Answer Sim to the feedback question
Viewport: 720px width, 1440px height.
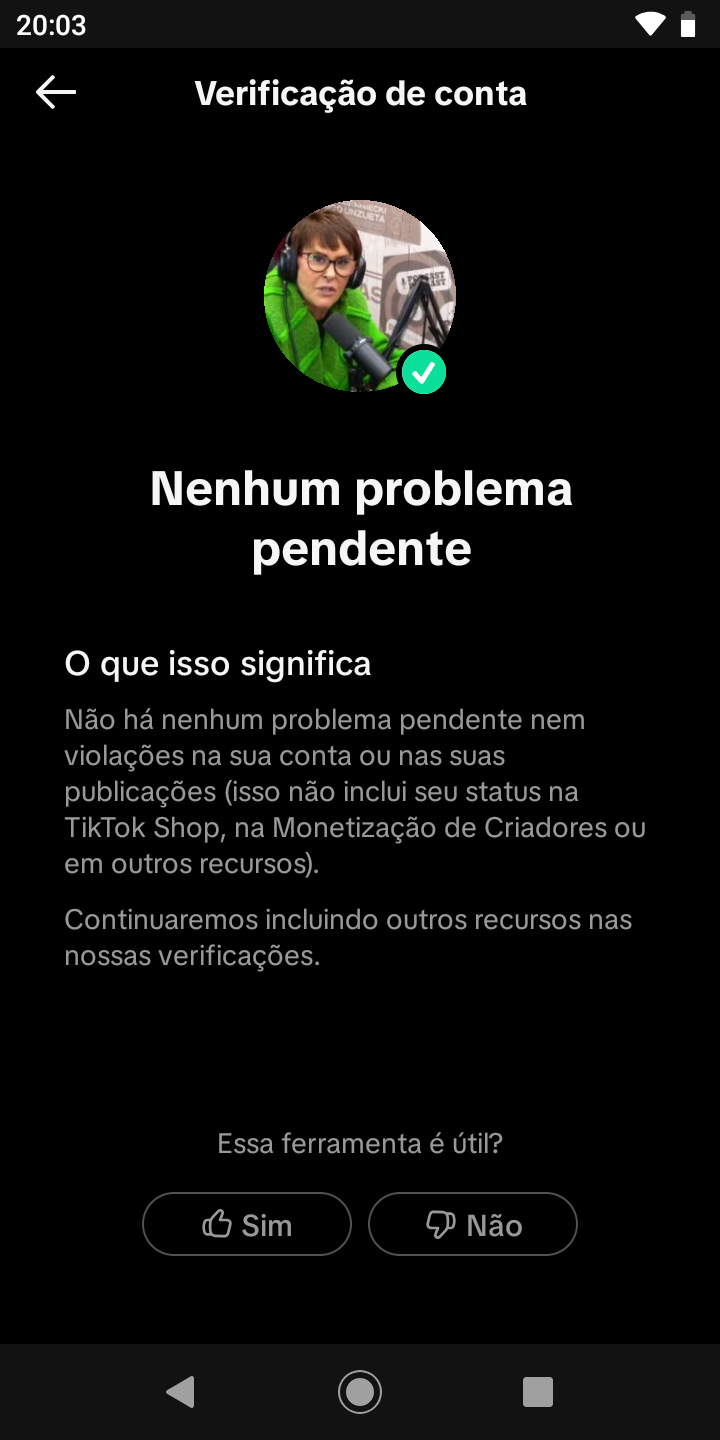(247, 1224)
